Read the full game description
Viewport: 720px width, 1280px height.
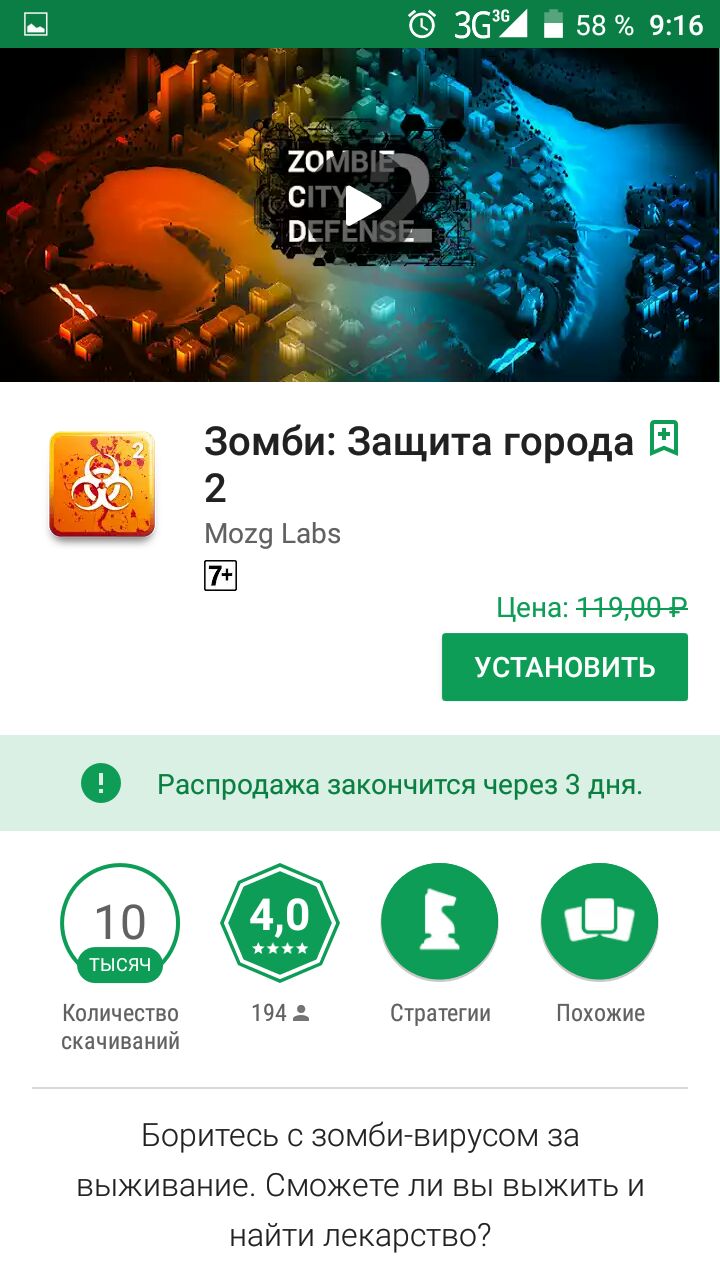[x=360, y=1186]
